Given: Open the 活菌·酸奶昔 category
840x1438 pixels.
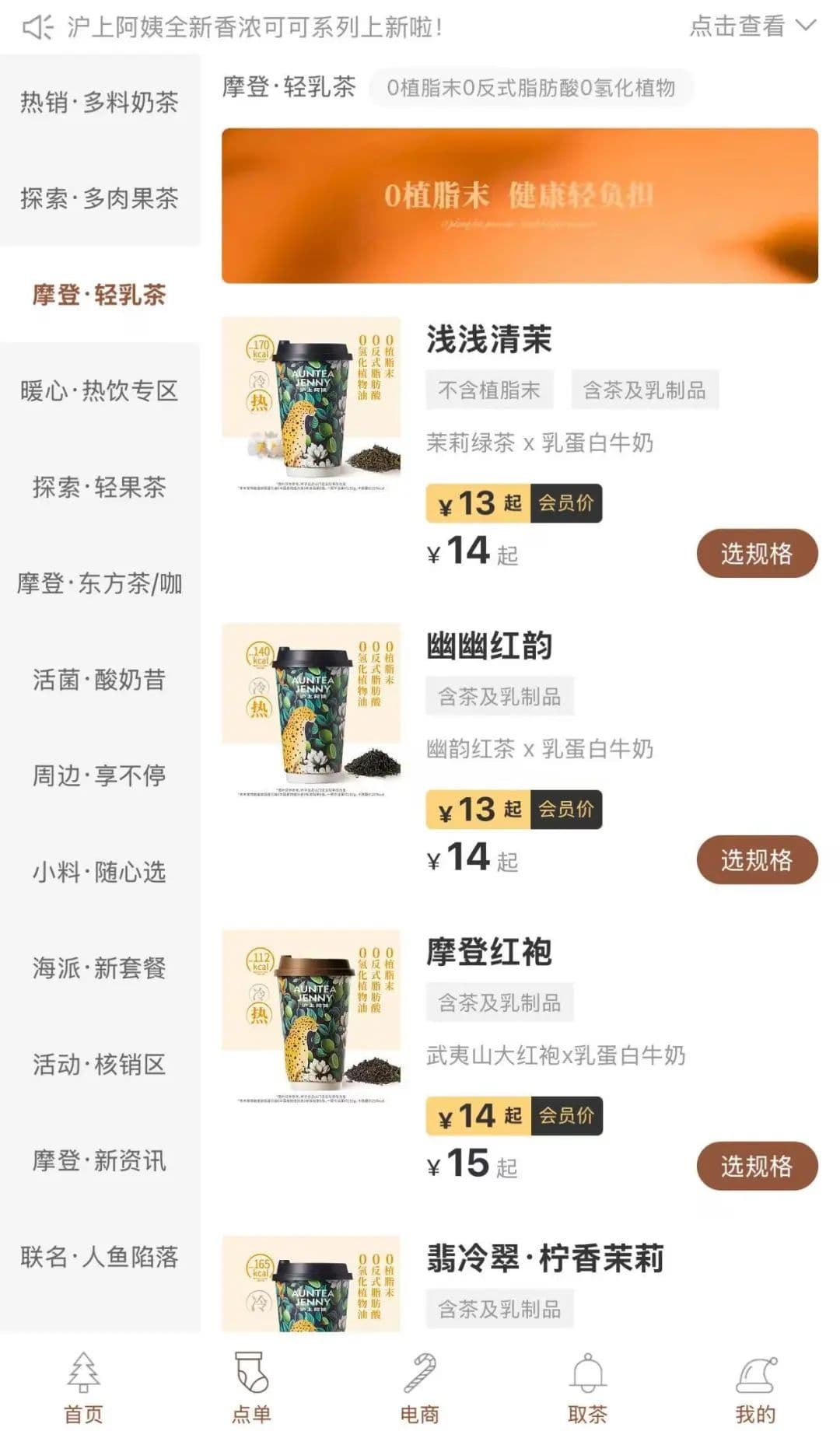Looking at the screenshot, I should tap(100, 679).
